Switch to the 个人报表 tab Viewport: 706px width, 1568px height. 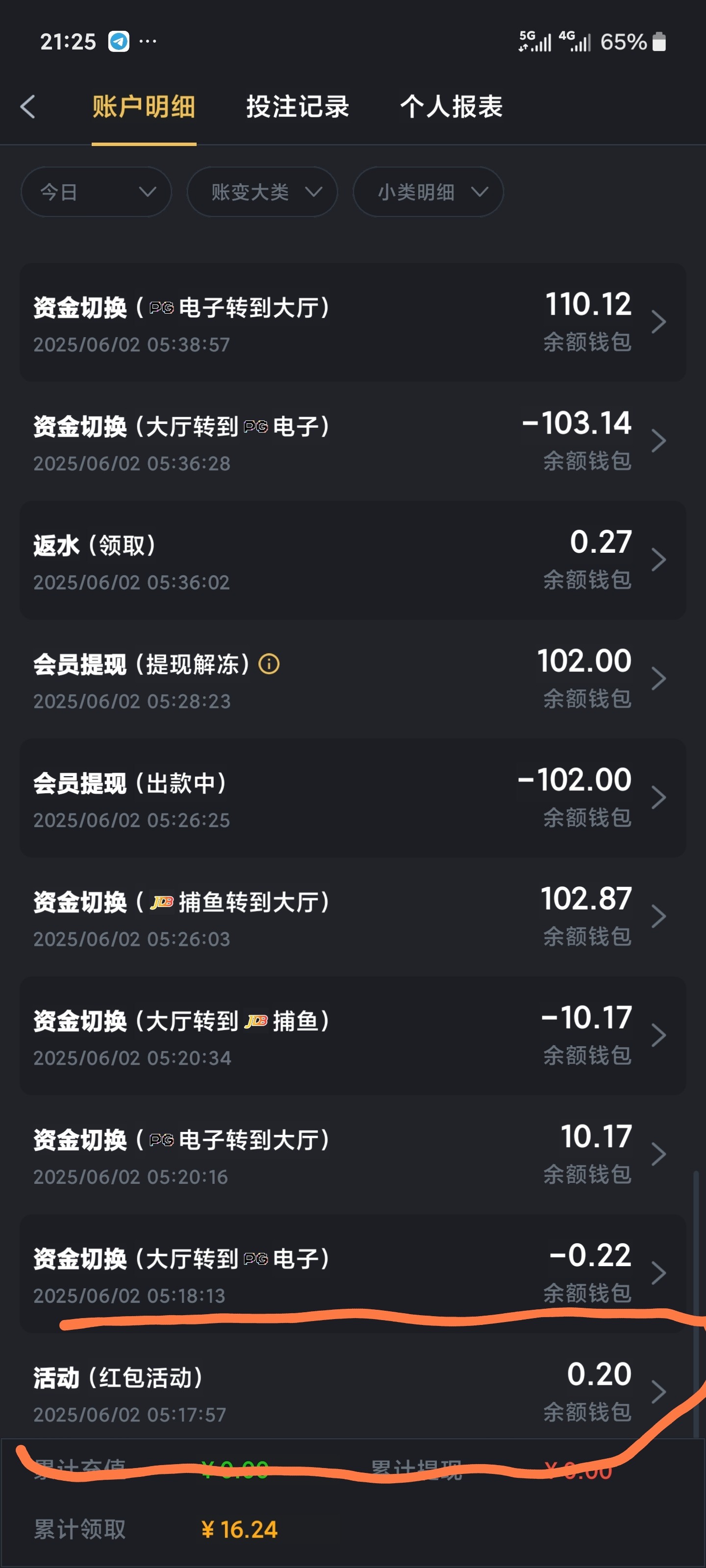[x=451, y=106]
